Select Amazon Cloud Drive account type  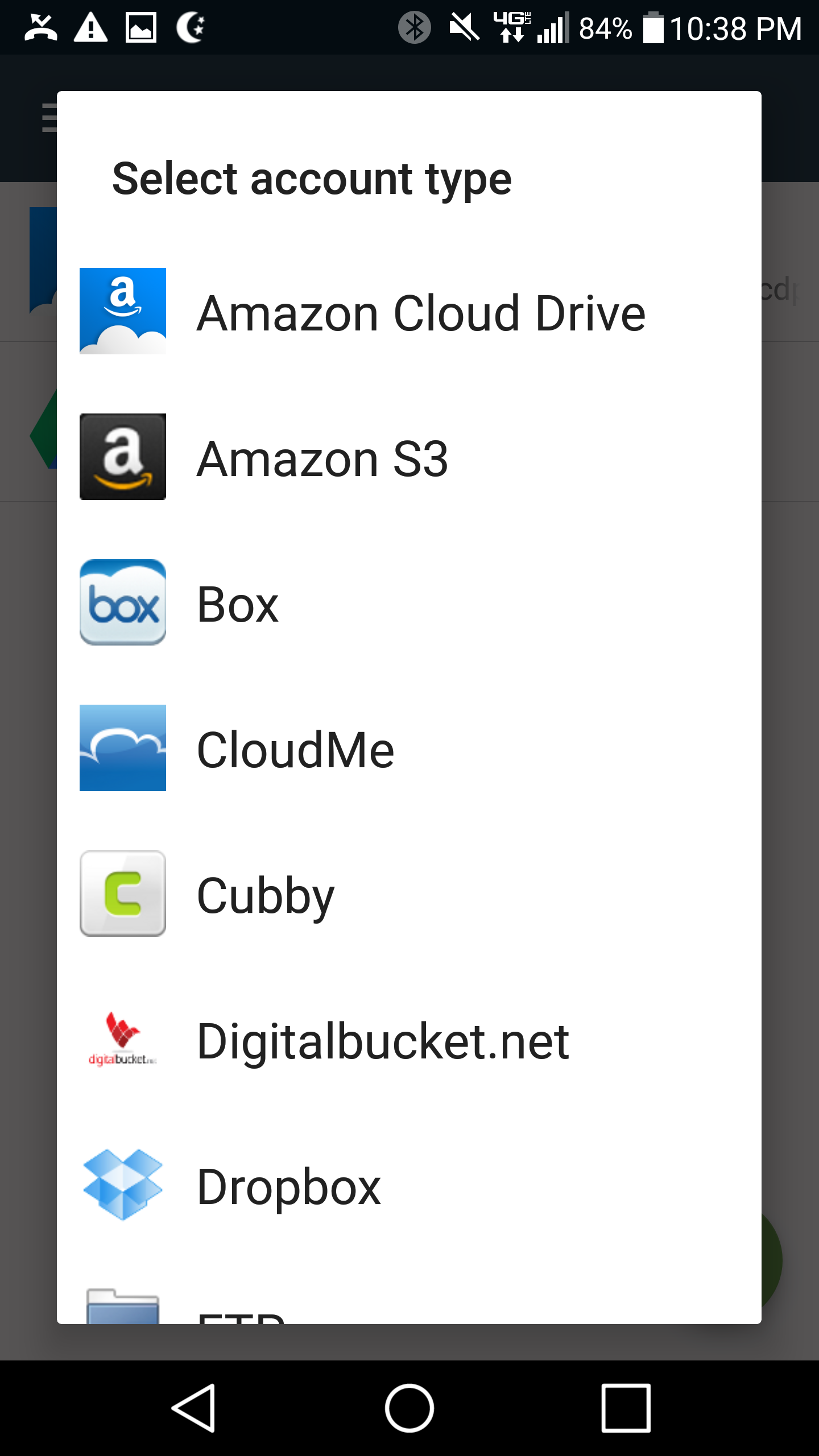409,311
